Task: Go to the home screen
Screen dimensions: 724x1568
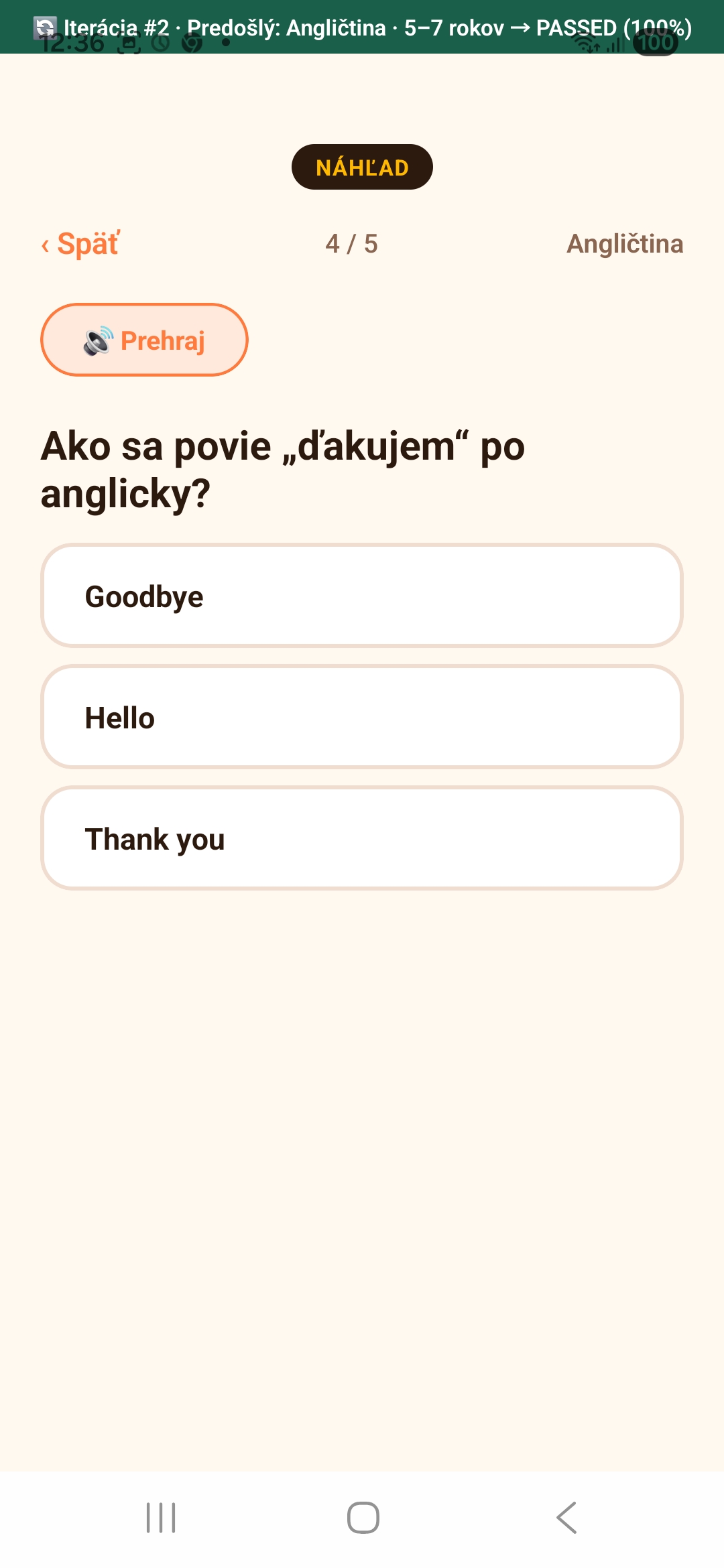Action: click(x=363, y=1518)
